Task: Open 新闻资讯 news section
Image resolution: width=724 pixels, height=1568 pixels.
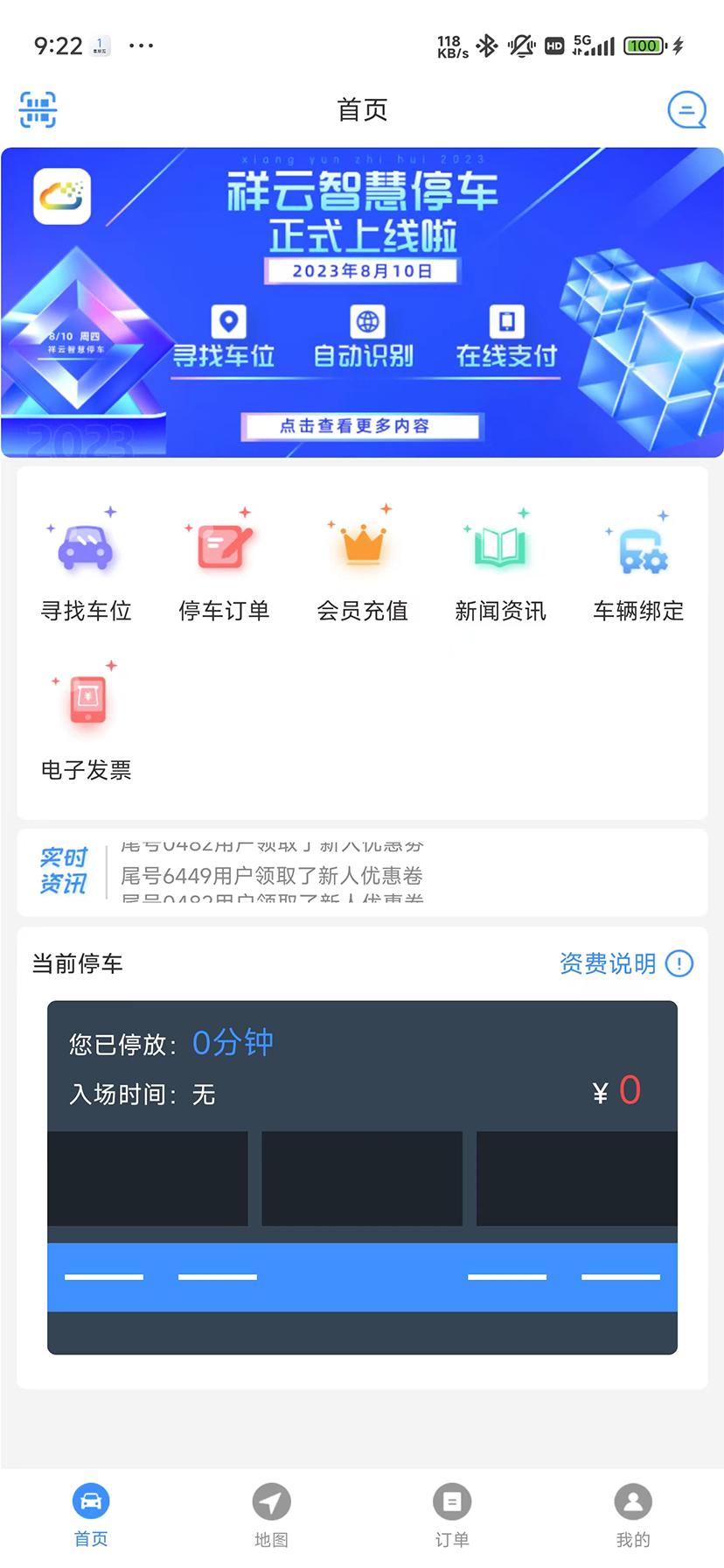Action: pyautogui.click(x=499, y=560)
